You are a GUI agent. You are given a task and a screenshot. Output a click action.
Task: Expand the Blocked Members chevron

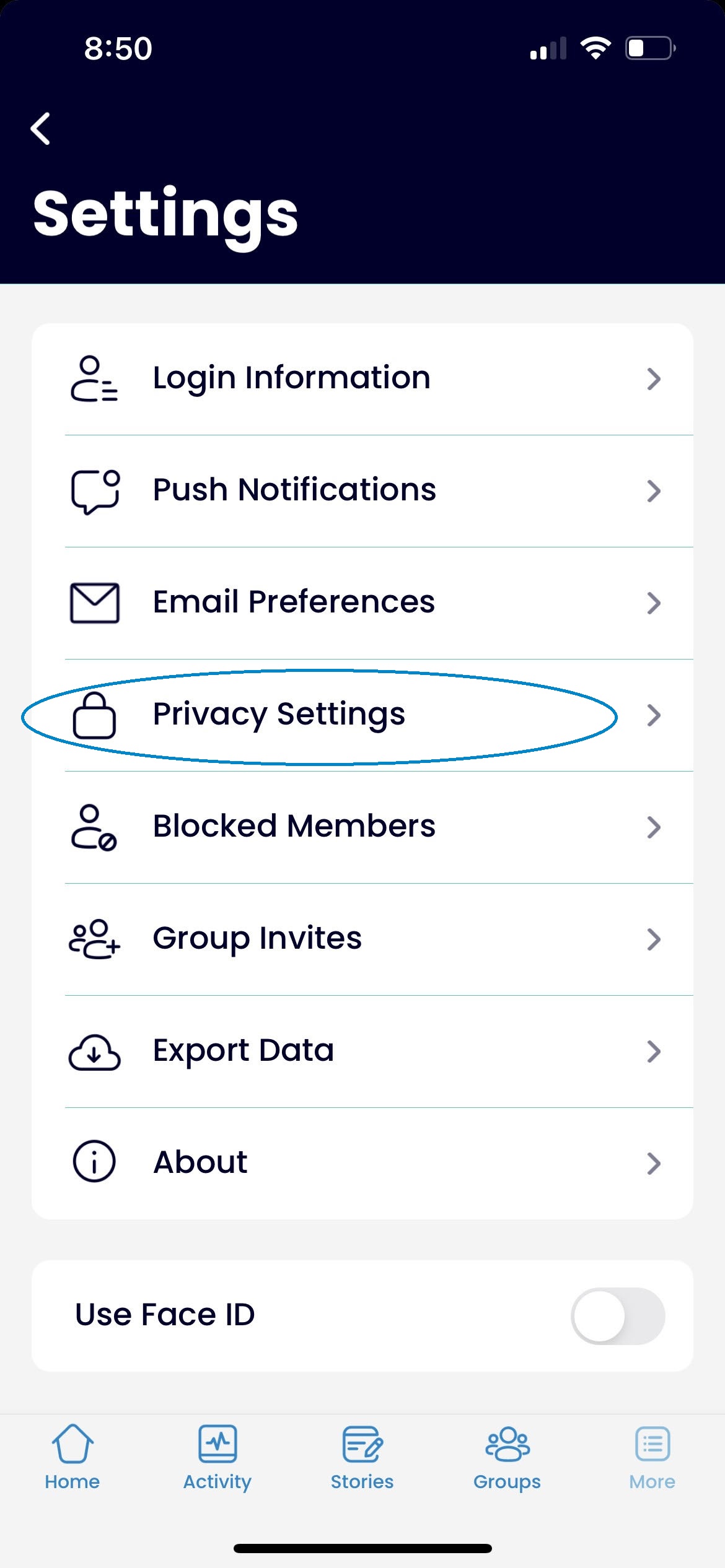point(654,827)
